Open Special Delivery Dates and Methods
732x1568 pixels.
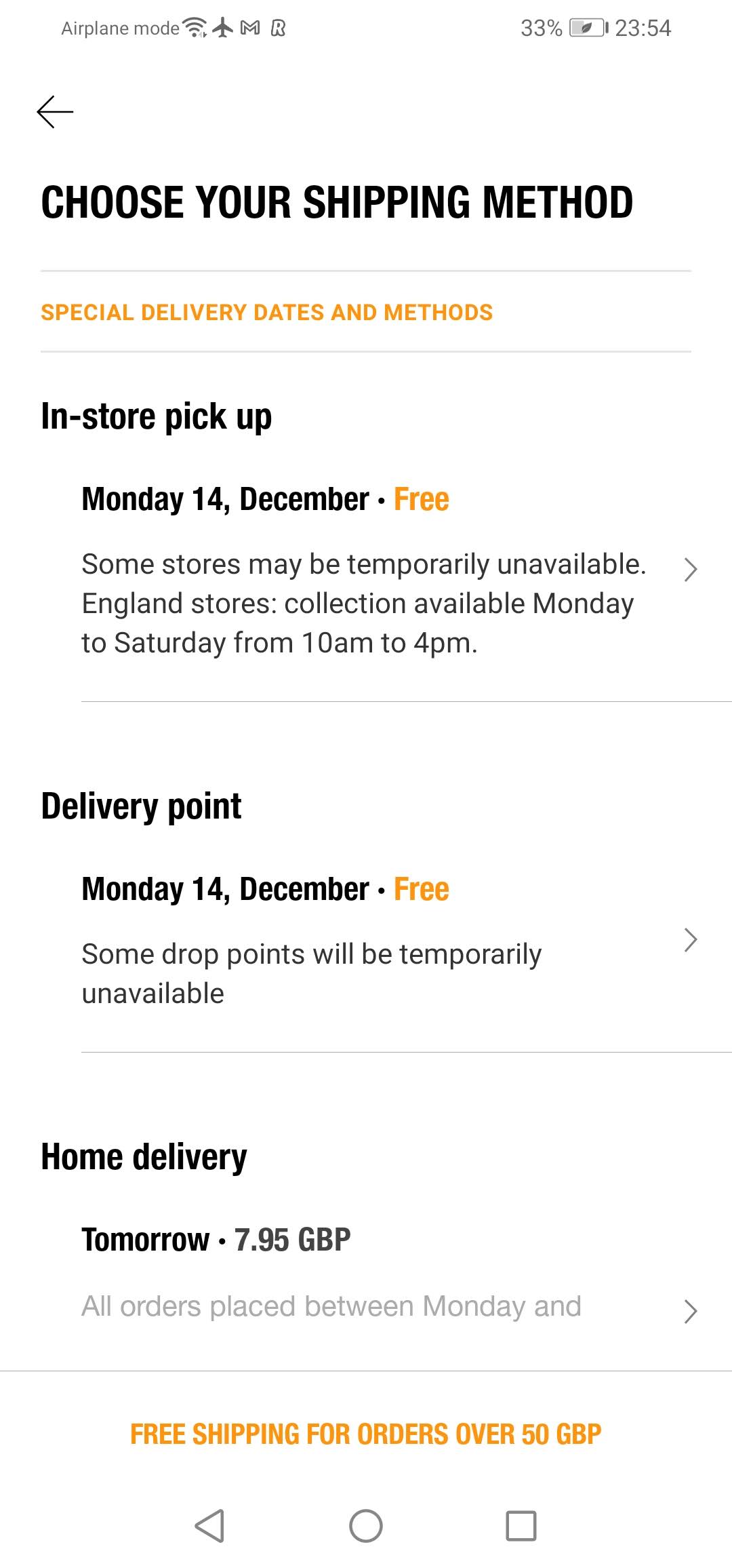pos(266,312)
